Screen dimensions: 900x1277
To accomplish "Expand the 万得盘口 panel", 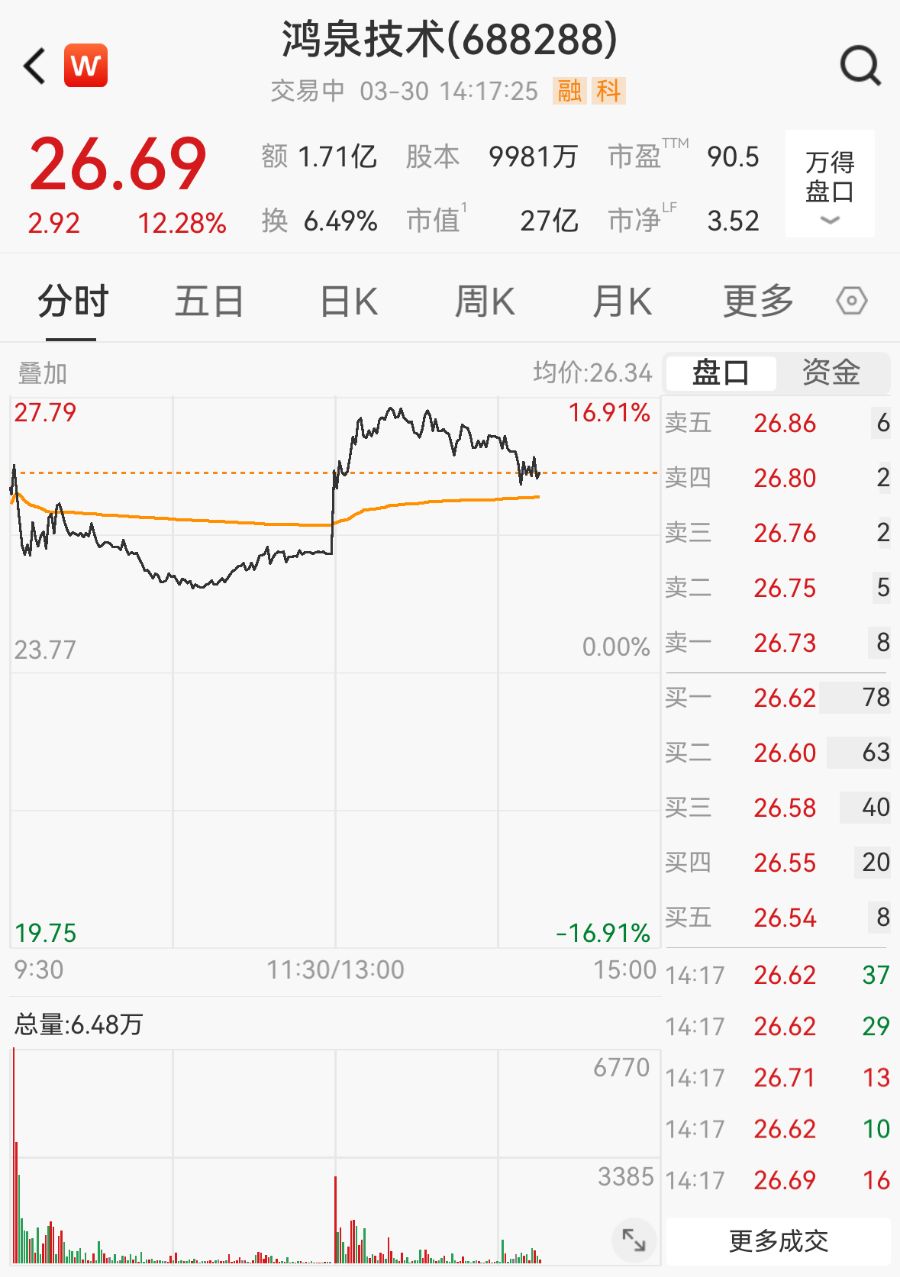I will click(830, 185).
